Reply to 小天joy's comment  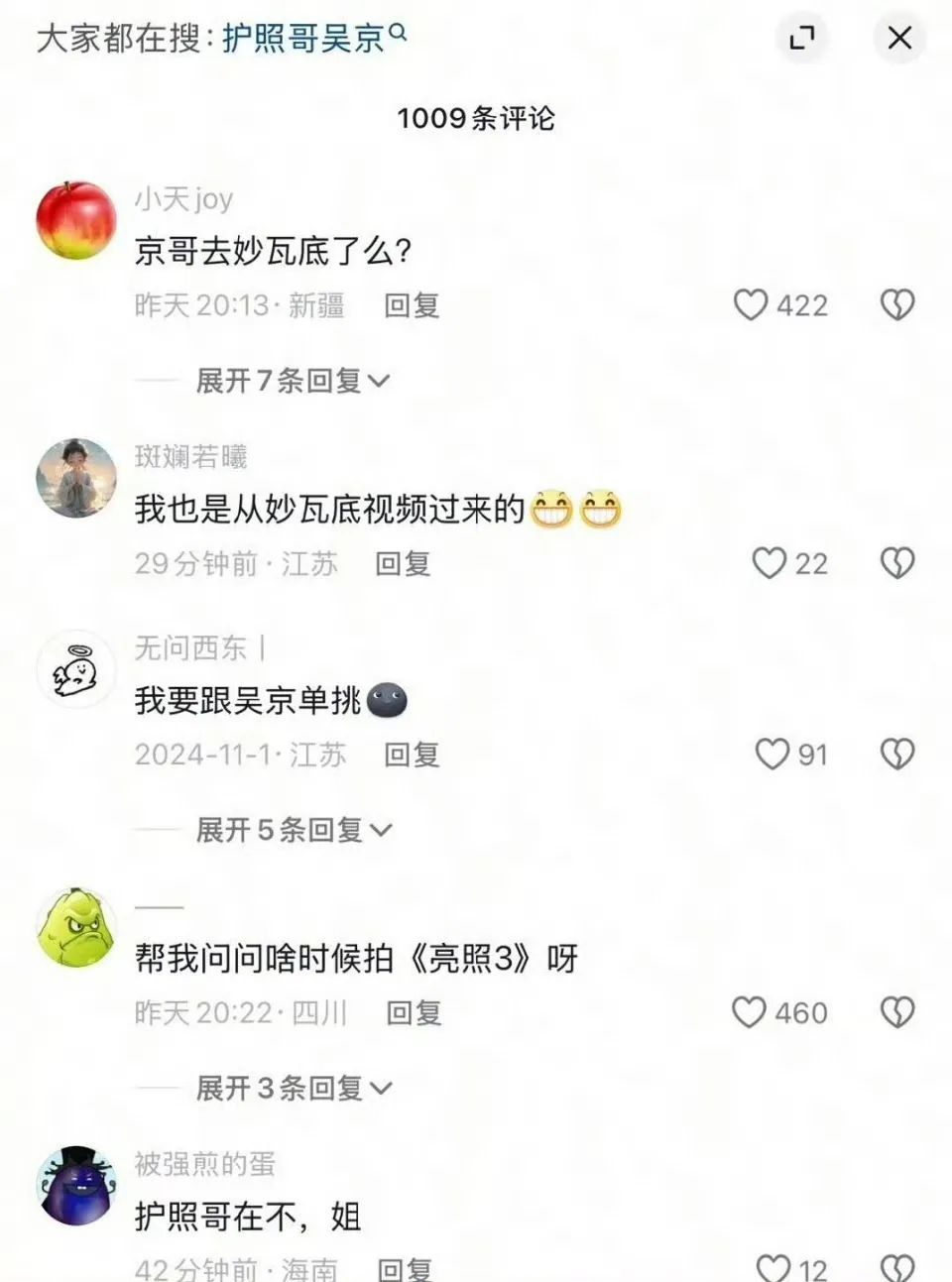tap(412, 305)
